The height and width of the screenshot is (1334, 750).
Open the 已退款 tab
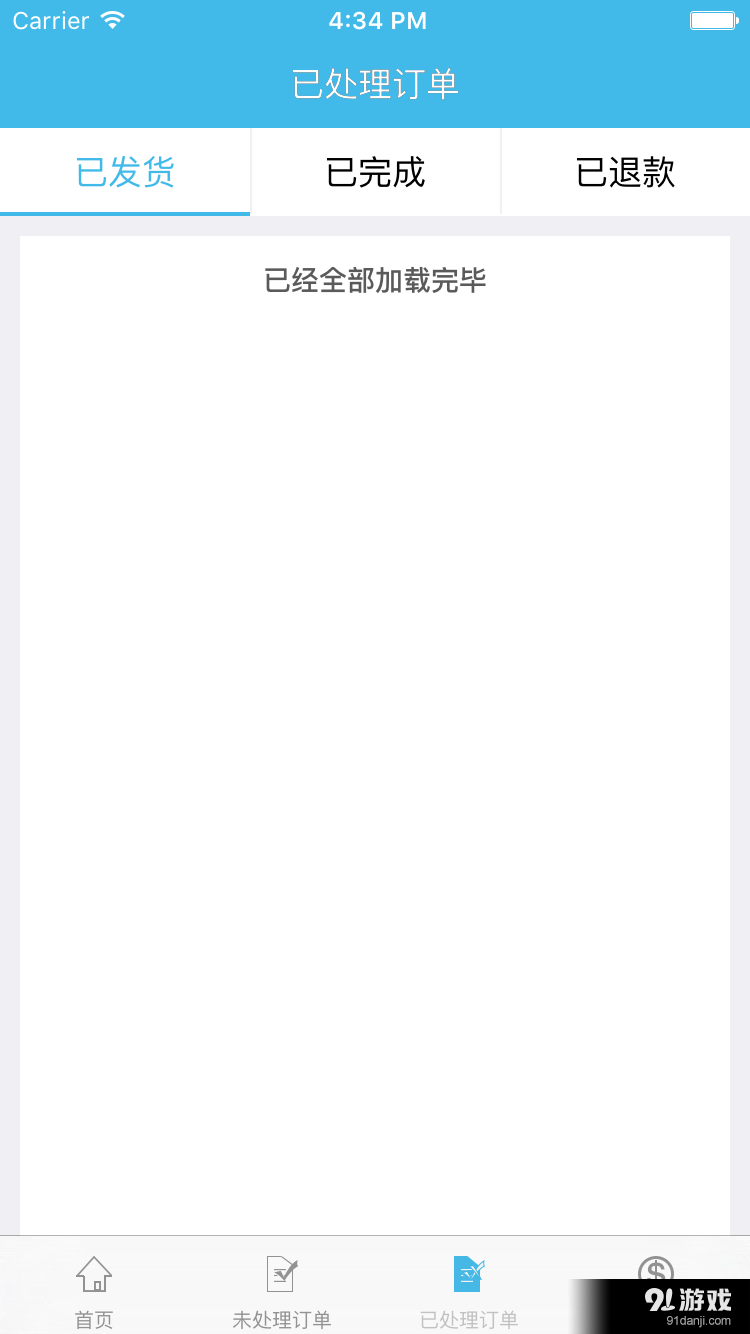point(625,172)
